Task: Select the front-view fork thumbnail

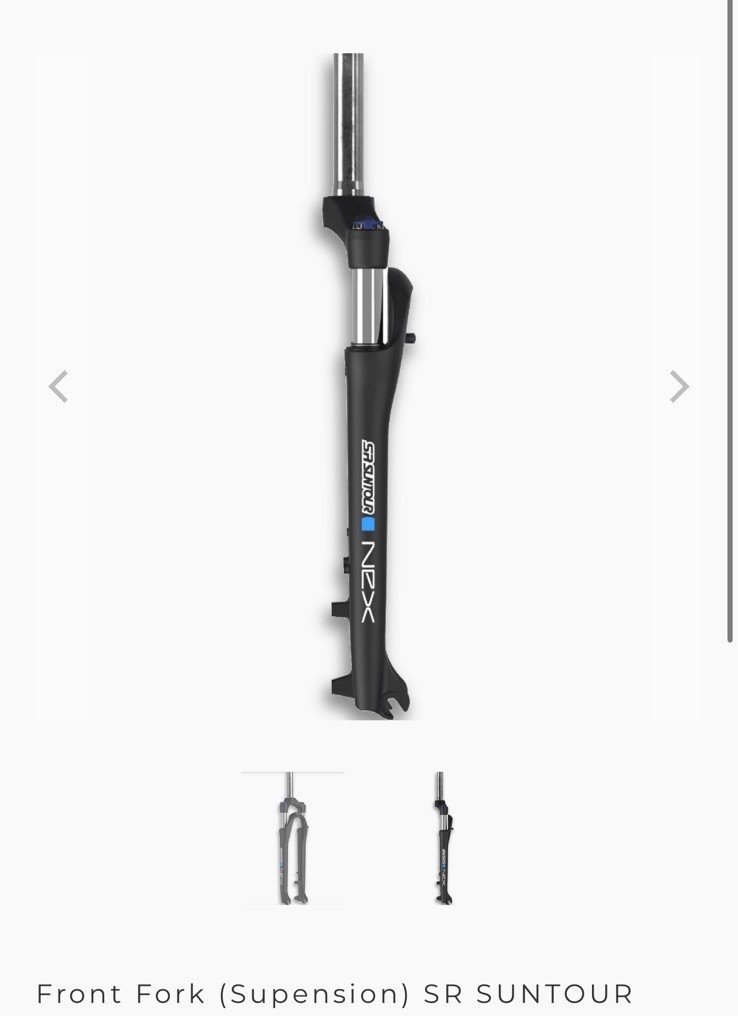Action: (x=292, y=838)
